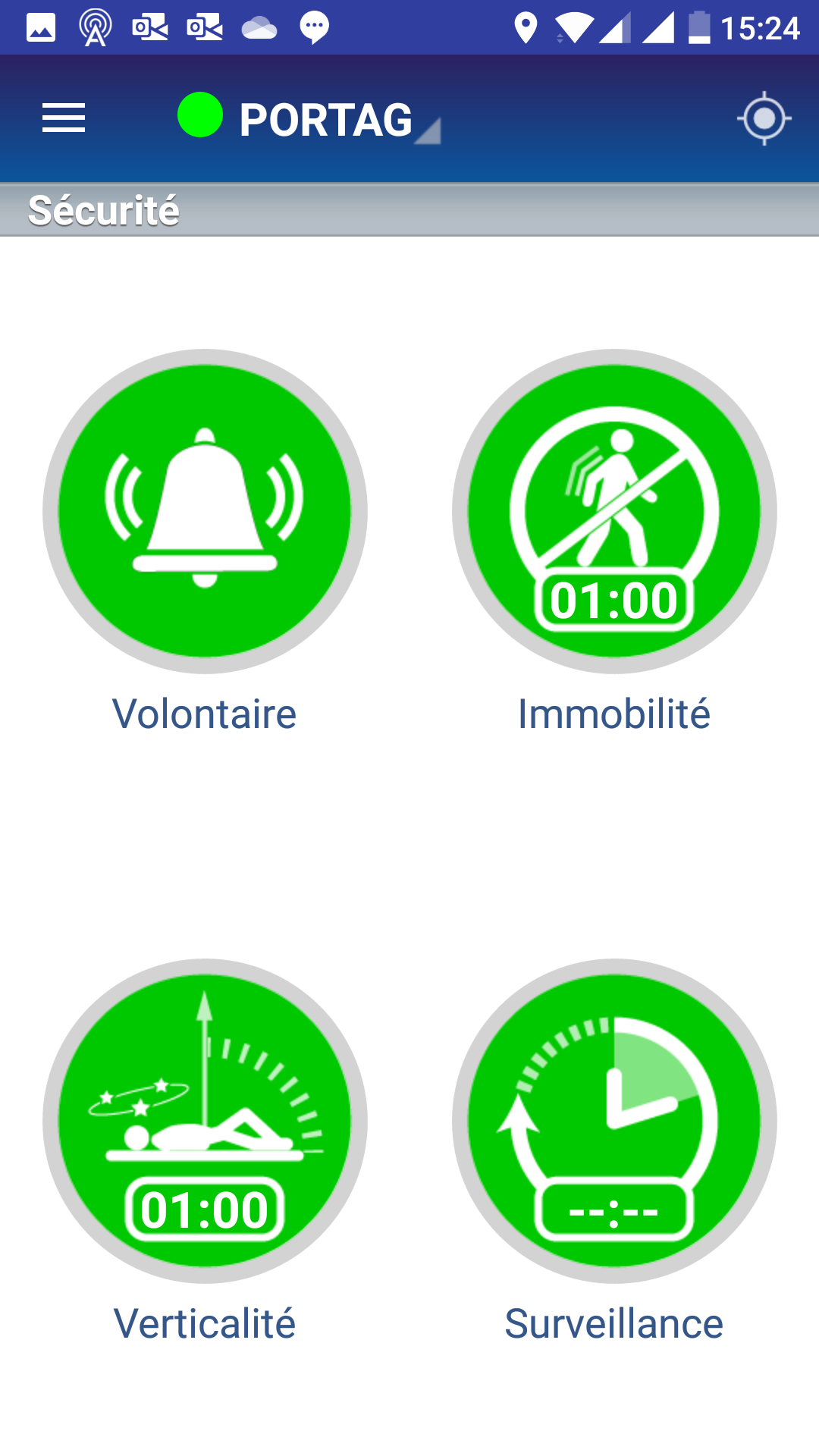Expand the PORTAG dropdown selector
Image resolution: width=819 pixels, height=1456 pixels.
(326, 120)
